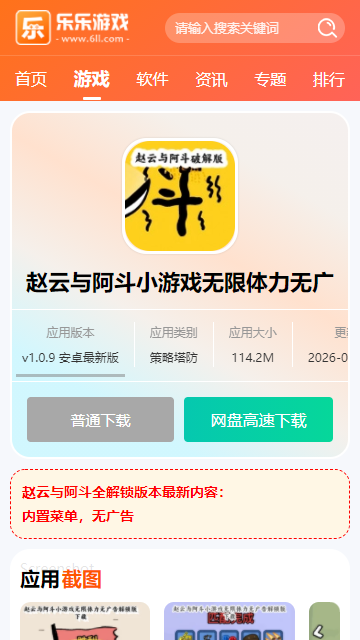Go to the 首页 tab
This screenshot has width=360, height=640.
31,79
